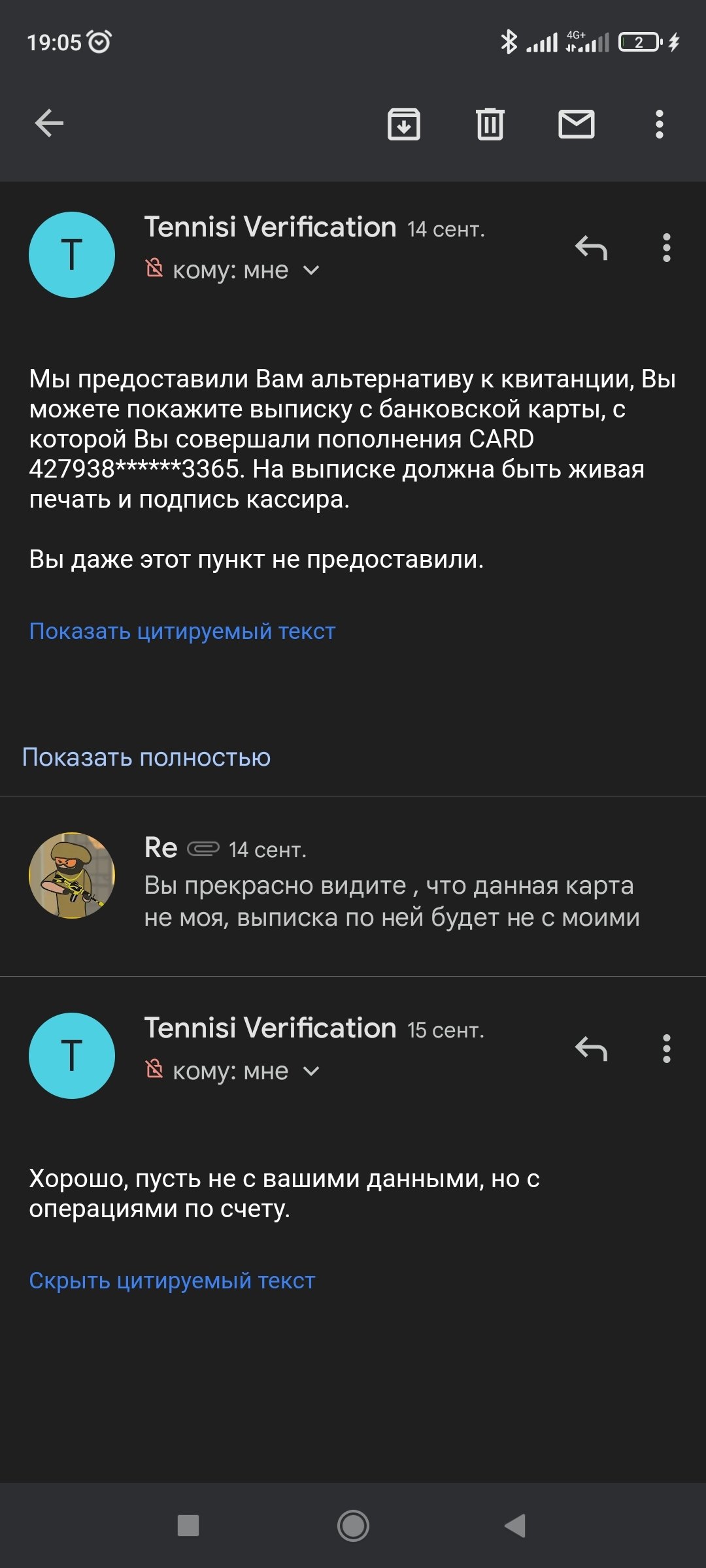Delete this conversation

coord(490,123)
